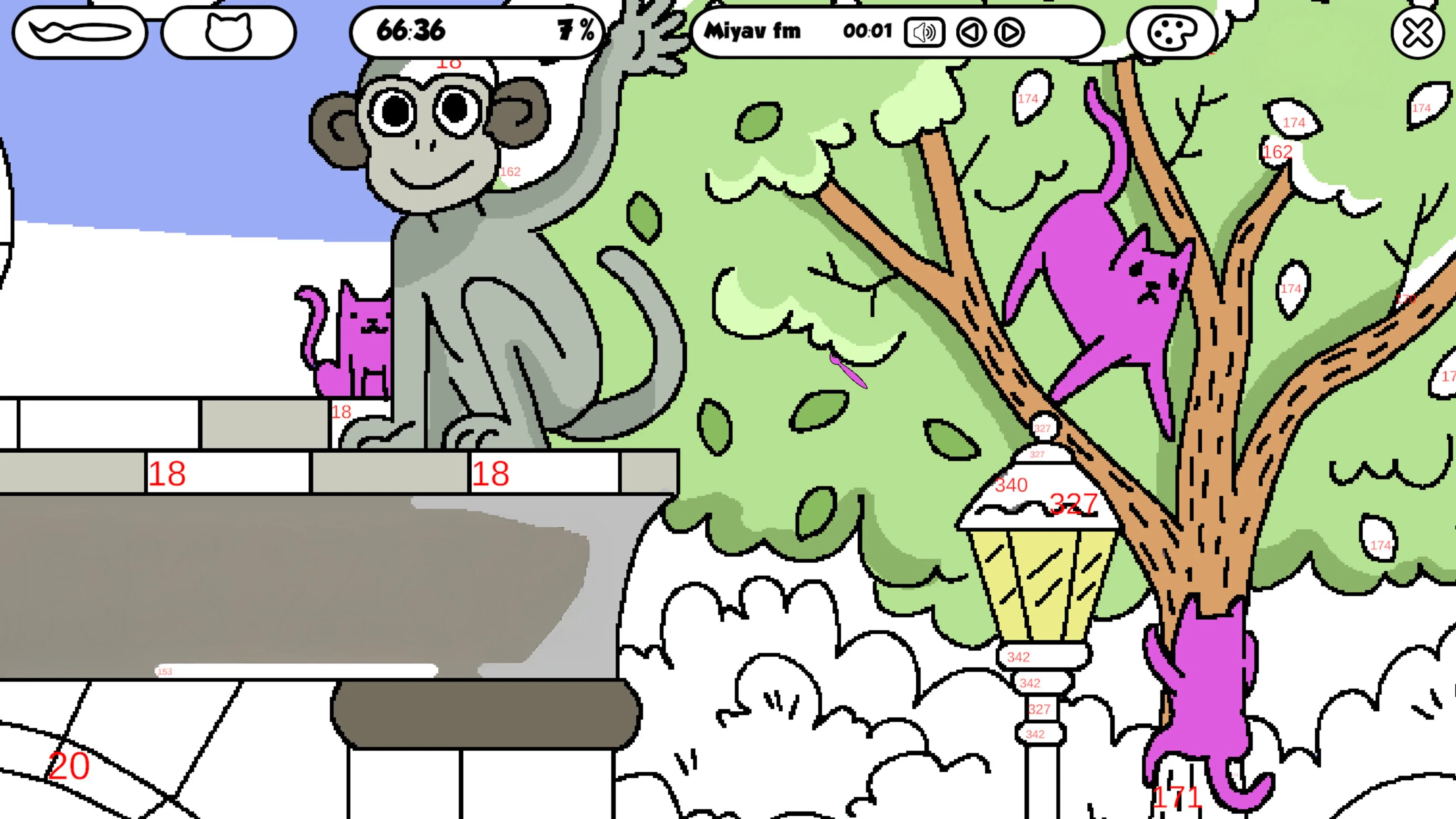Close the coloring game
Viewport: 1456px width, 819px height.
point(1418,33)
